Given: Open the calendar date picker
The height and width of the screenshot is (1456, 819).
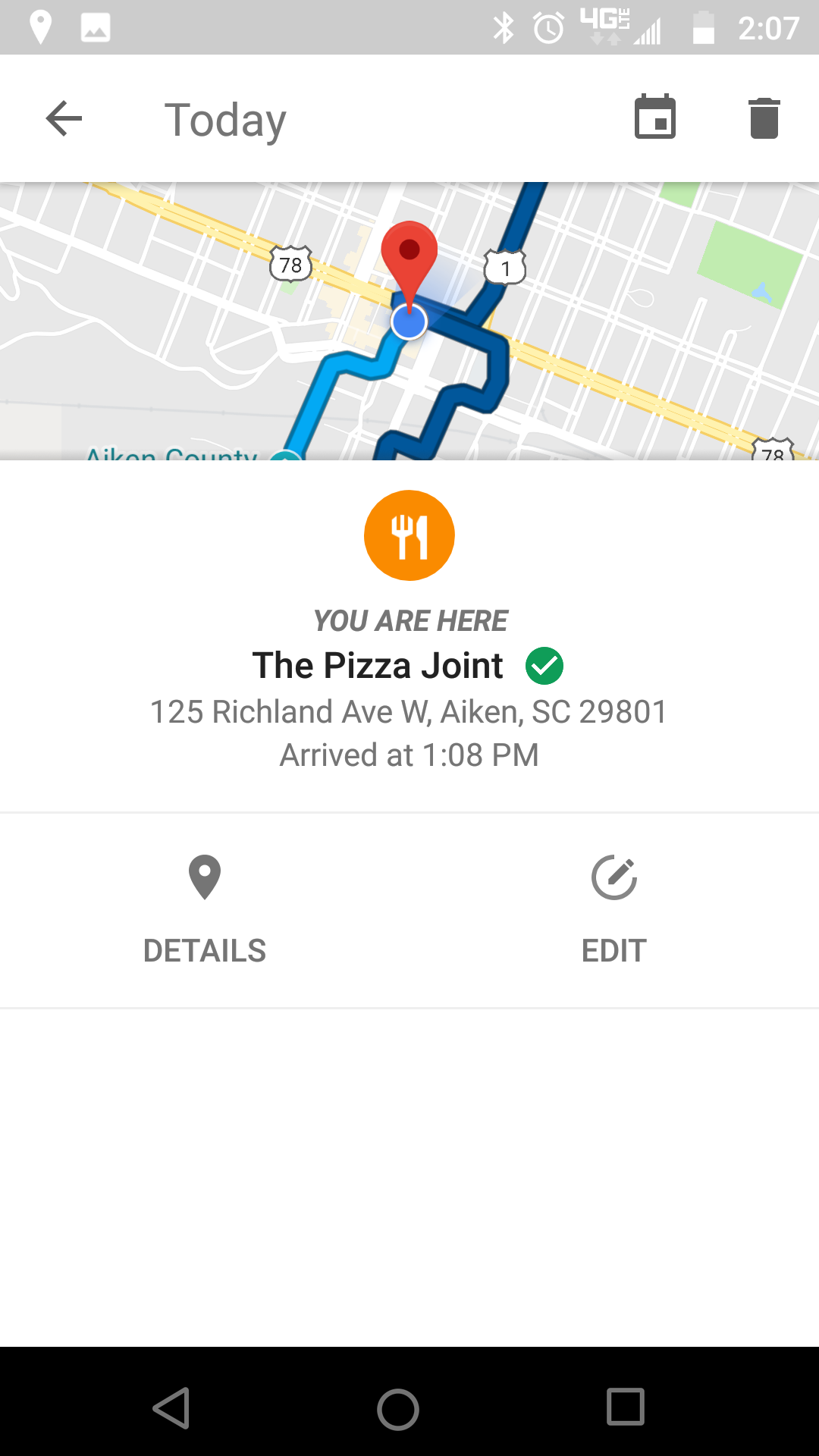Looking at the screenshot, I should click(x=654, y=118).
